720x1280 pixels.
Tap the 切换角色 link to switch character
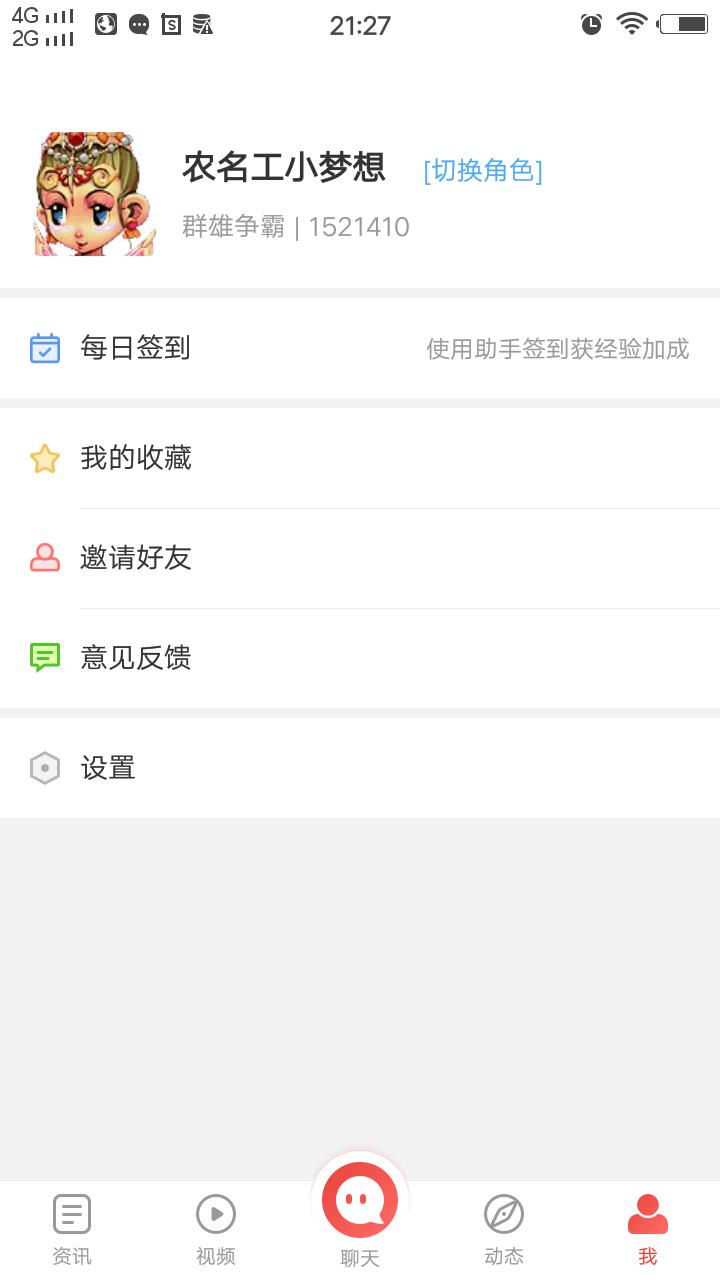point(483,170)
